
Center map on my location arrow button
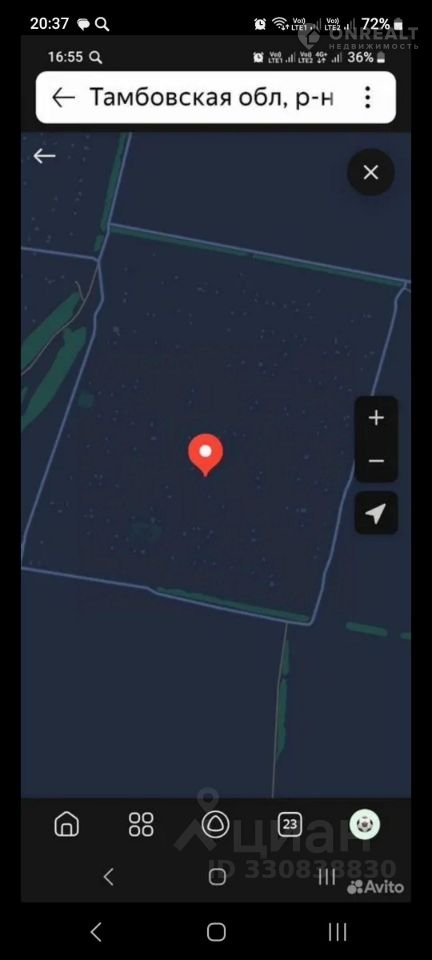point(376,513)
